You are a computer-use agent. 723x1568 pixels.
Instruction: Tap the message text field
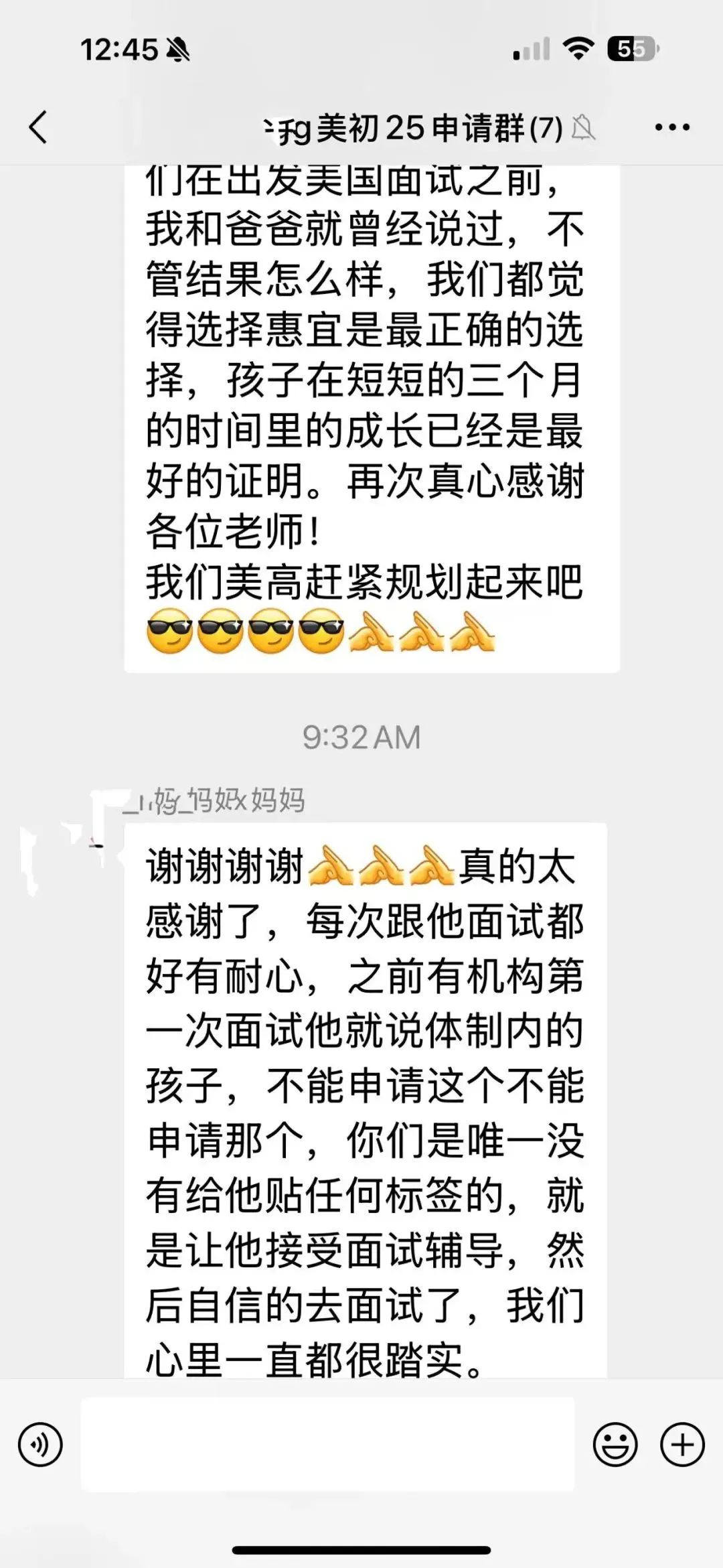(328, 1444)
